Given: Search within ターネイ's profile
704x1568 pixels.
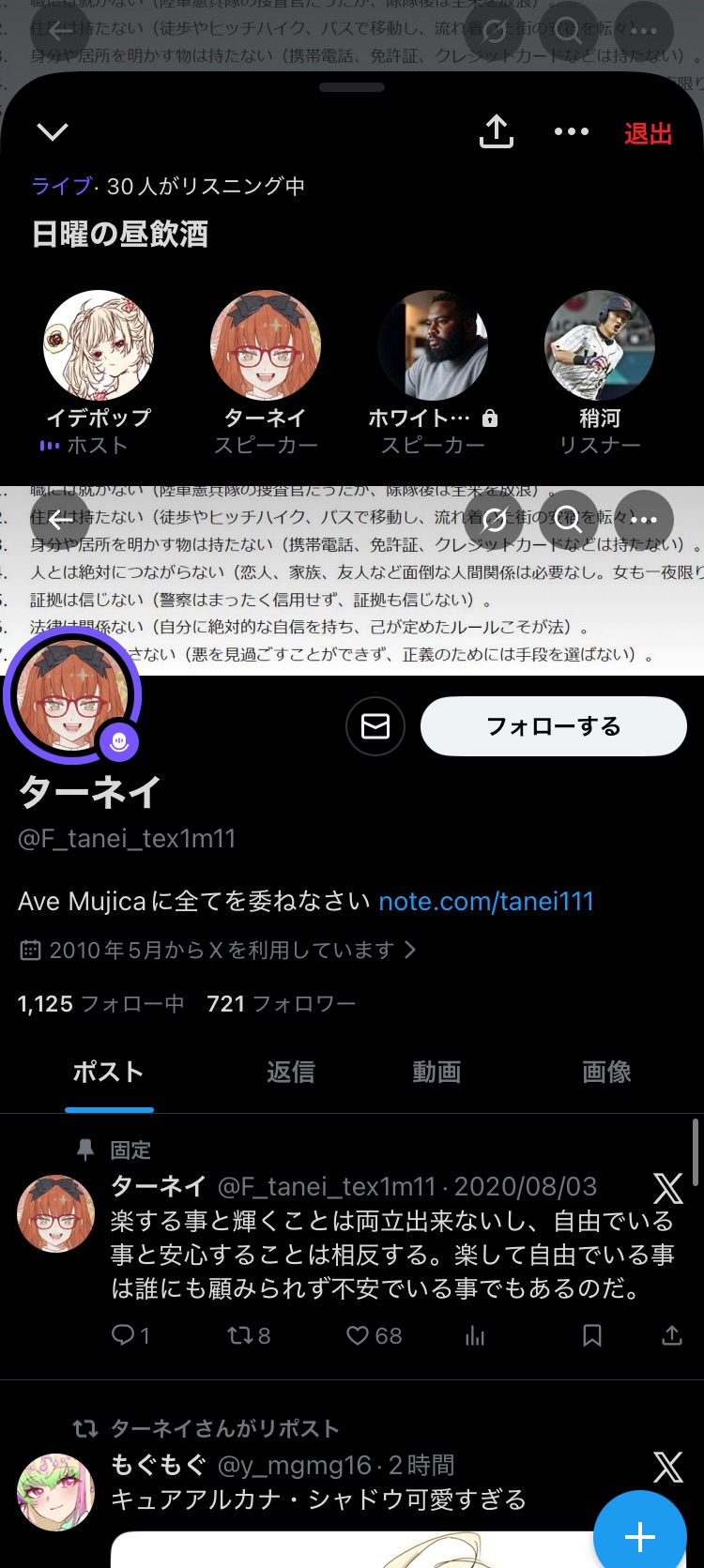Looking at the screenshot, I should [567, 519].
